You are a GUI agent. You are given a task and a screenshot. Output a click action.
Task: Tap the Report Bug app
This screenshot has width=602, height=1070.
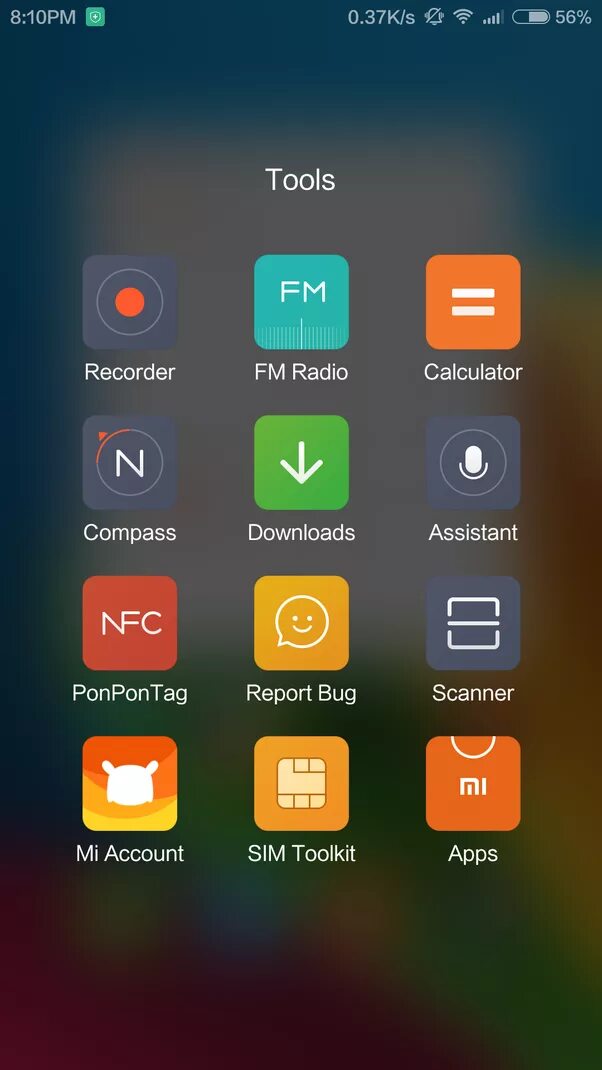[301, 623]
